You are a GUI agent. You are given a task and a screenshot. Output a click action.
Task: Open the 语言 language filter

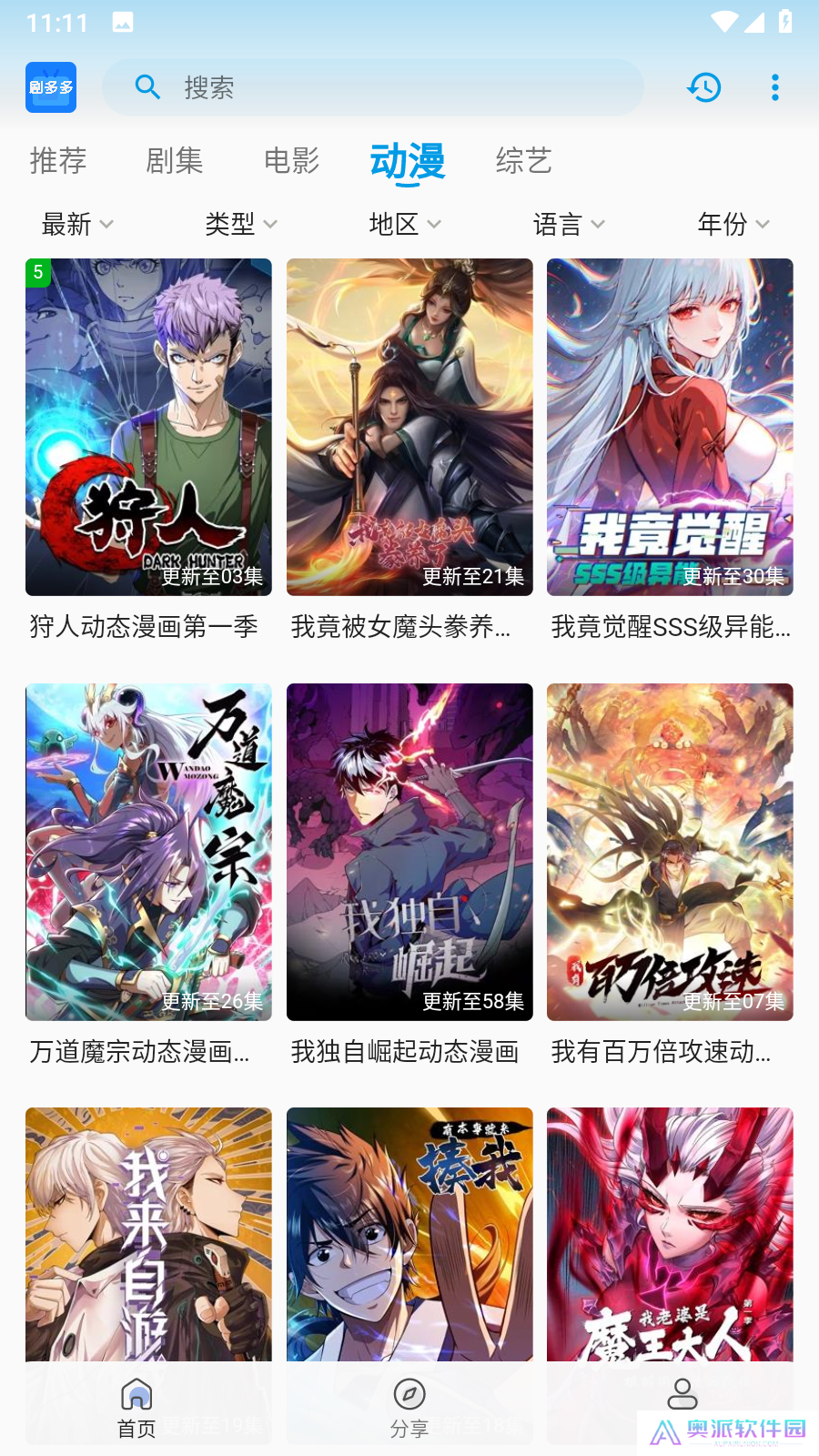coord(567,225)
